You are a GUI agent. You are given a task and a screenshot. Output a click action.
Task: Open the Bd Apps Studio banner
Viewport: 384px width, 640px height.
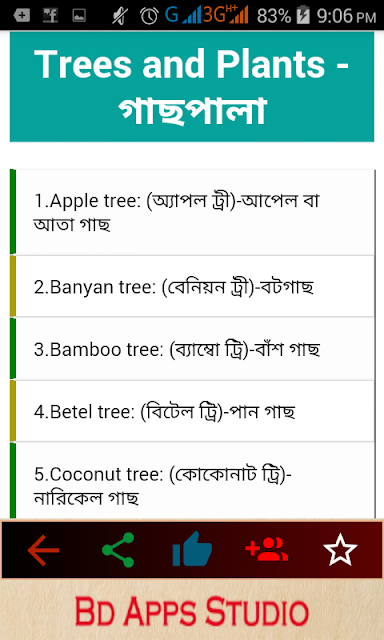(x=192, y=610)
